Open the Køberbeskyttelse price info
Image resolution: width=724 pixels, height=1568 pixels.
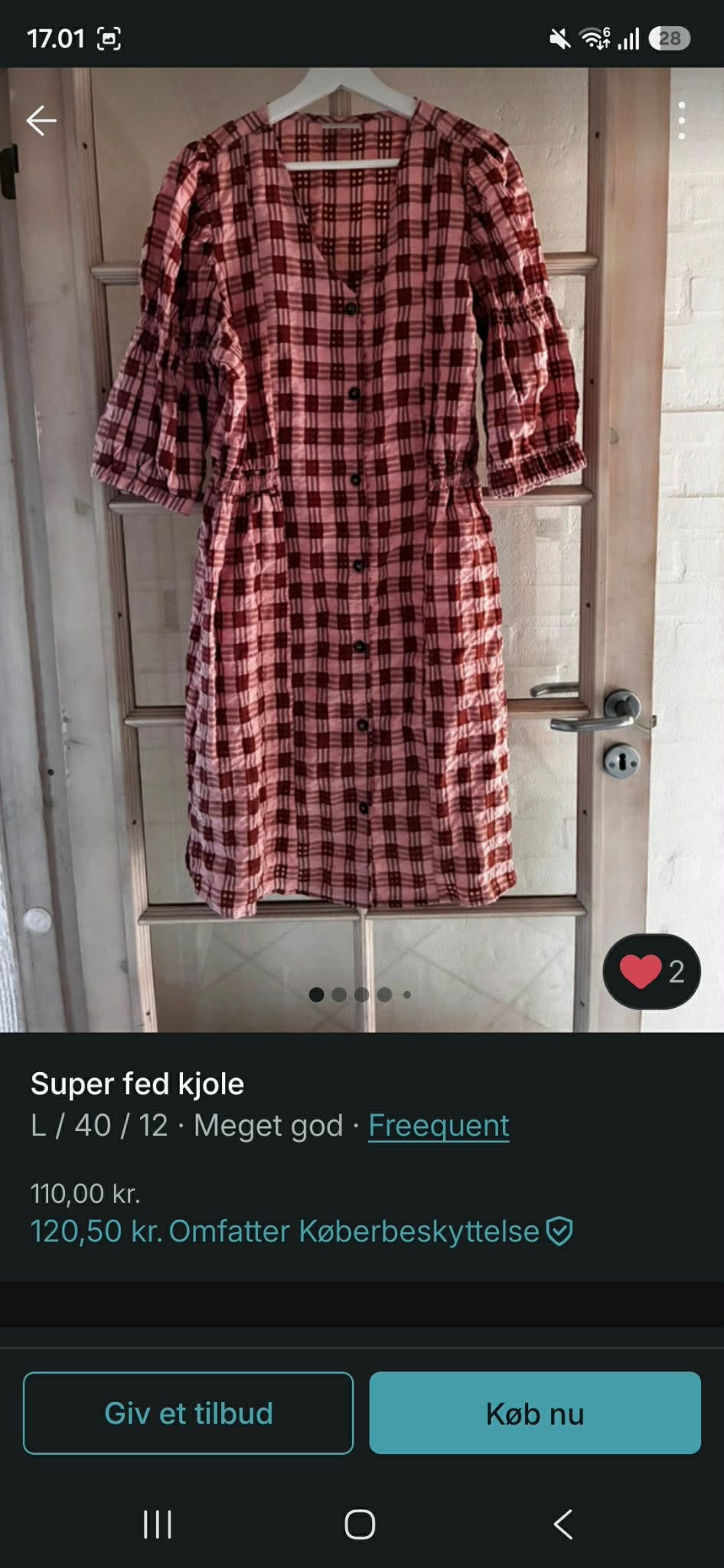(302, 1231)
